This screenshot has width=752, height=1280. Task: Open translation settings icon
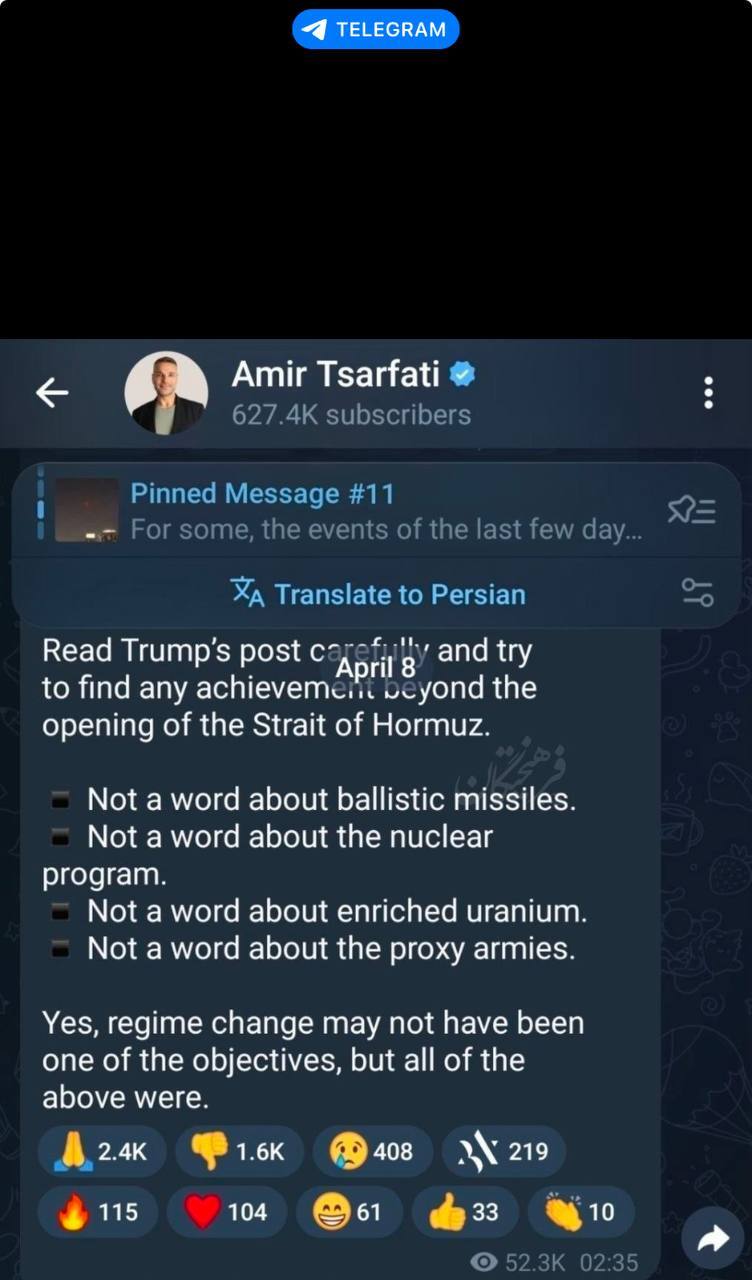click(697, 592)
